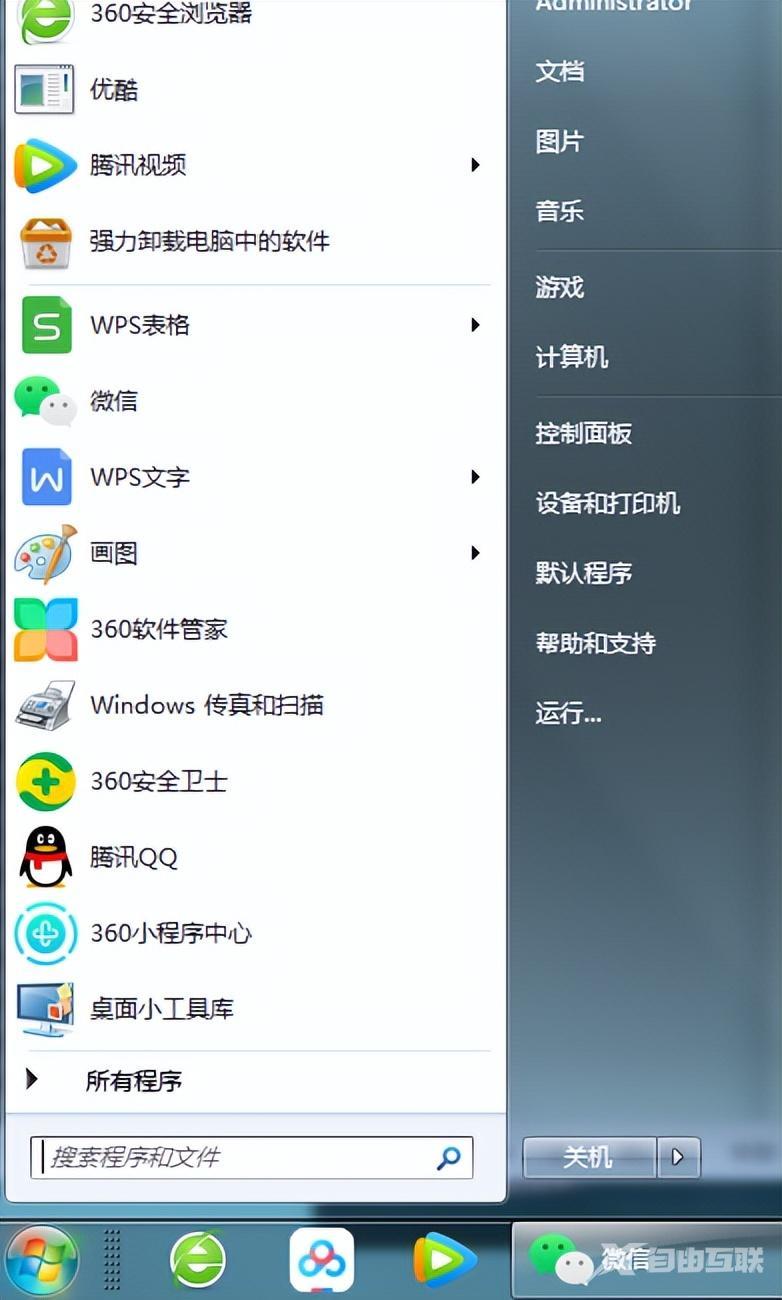Open shutdown options arrow beside 关机
782x1300 pixels.
tap(679, 1157)
